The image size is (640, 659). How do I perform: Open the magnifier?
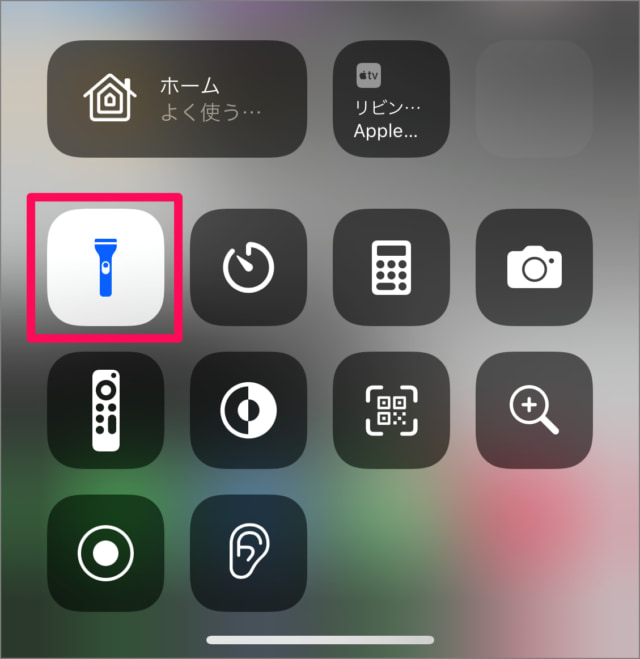coord(534,410)
